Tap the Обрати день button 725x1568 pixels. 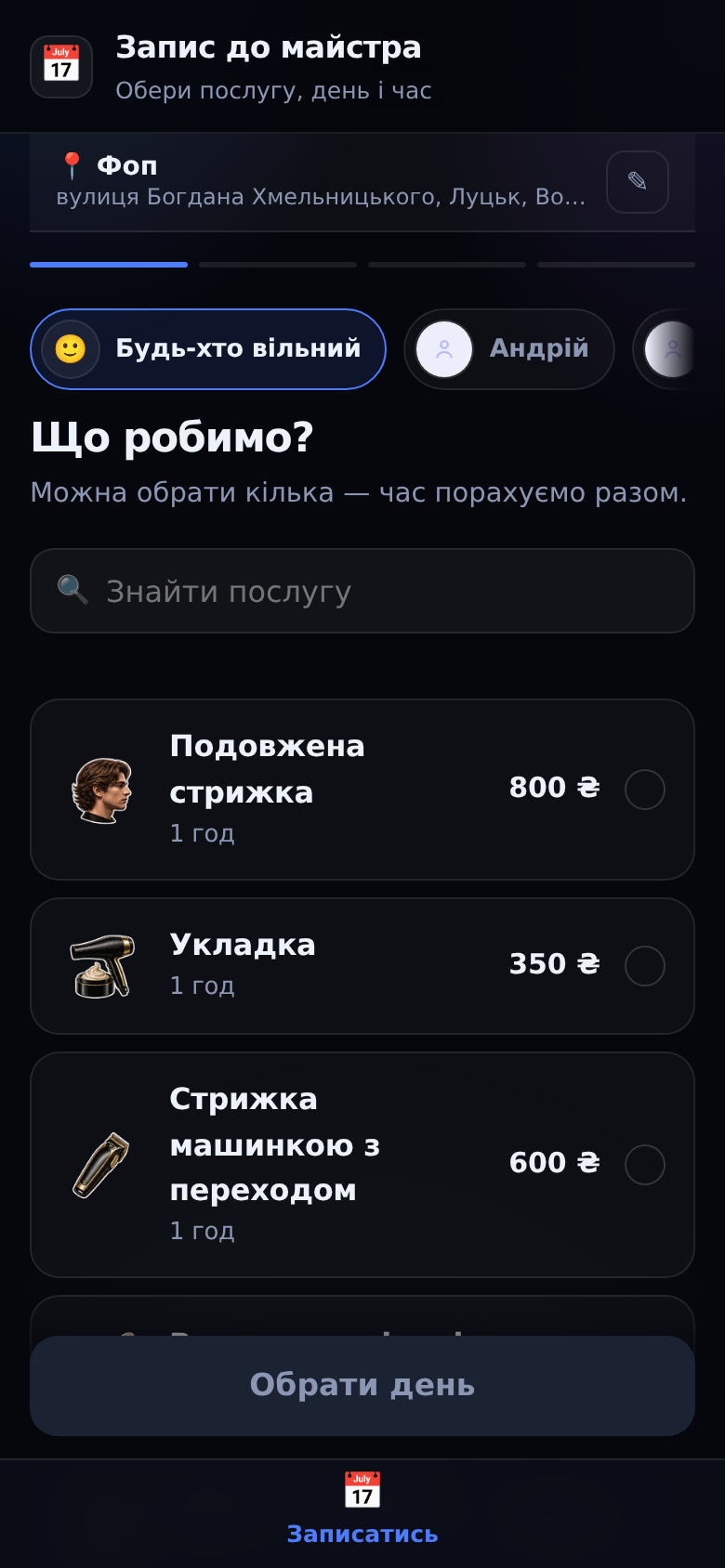[x=362, y=1386]
